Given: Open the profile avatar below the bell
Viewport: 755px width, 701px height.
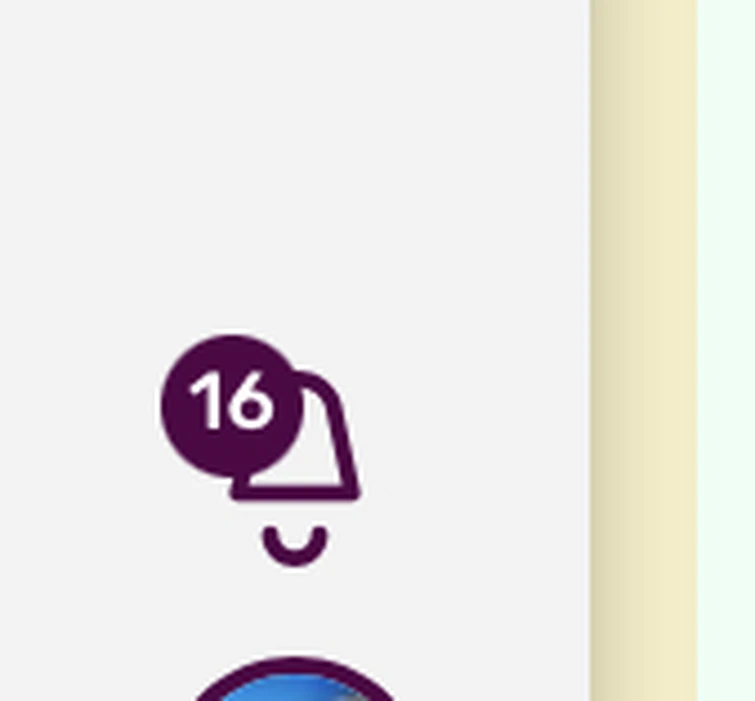Looking at the screenshot, I should point(293,684).
